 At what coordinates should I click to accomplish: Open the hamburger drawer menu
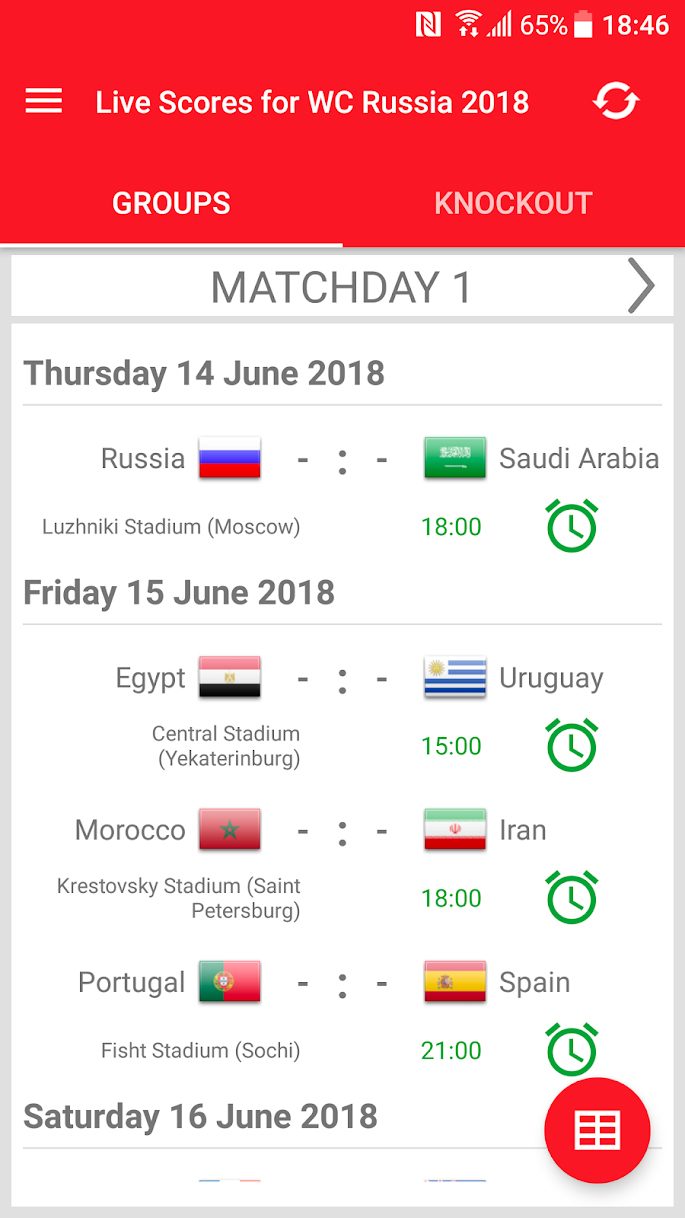(x=44, y=101)
